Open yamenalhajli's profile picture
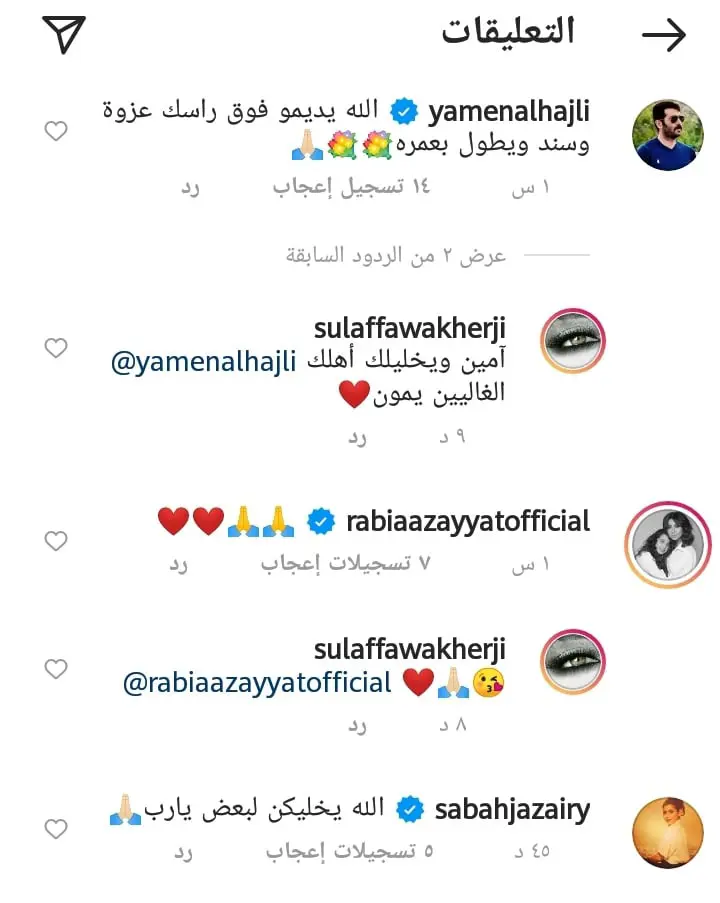 661,135
